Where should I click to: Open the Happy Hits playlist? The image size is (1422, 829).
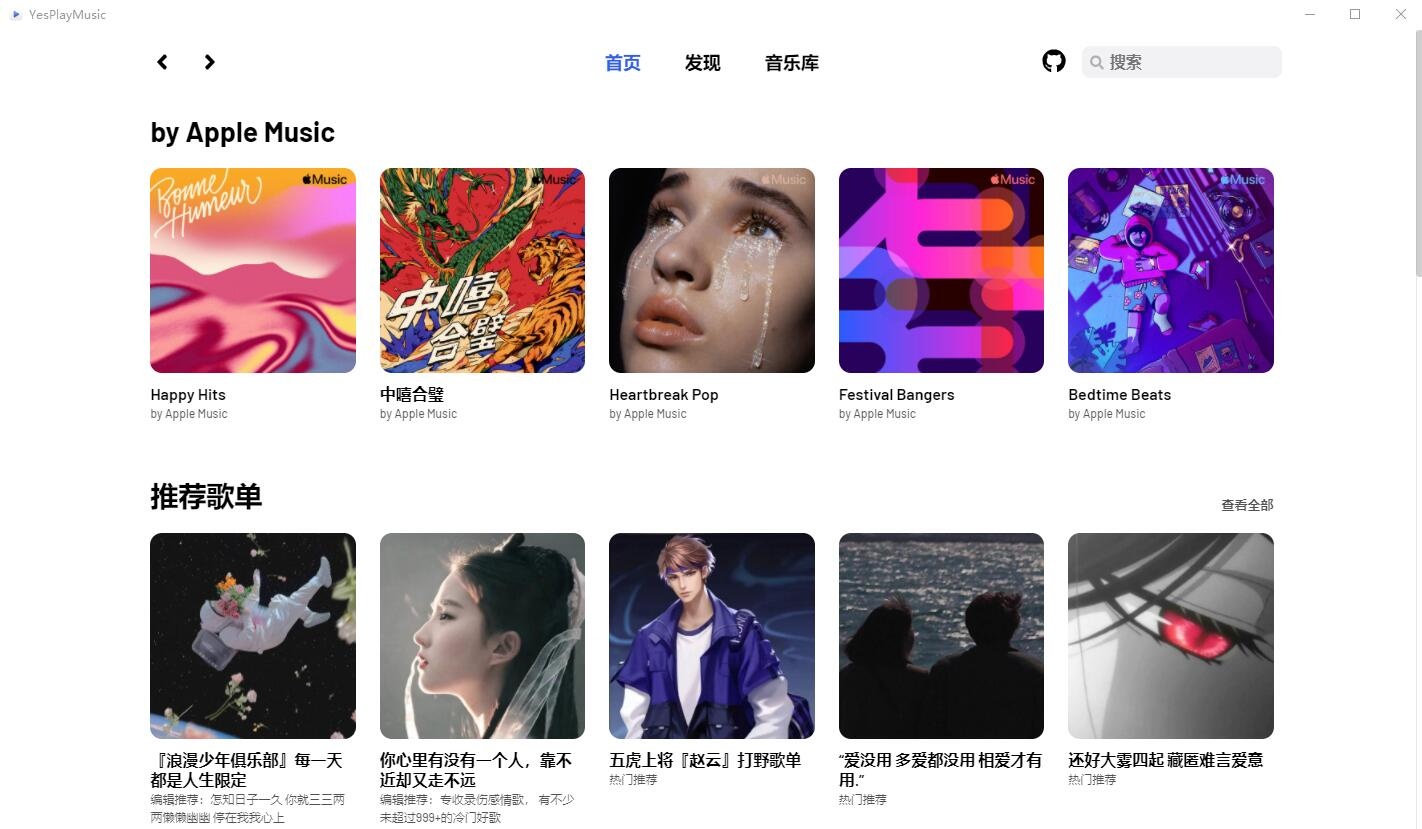click(253, 270)
